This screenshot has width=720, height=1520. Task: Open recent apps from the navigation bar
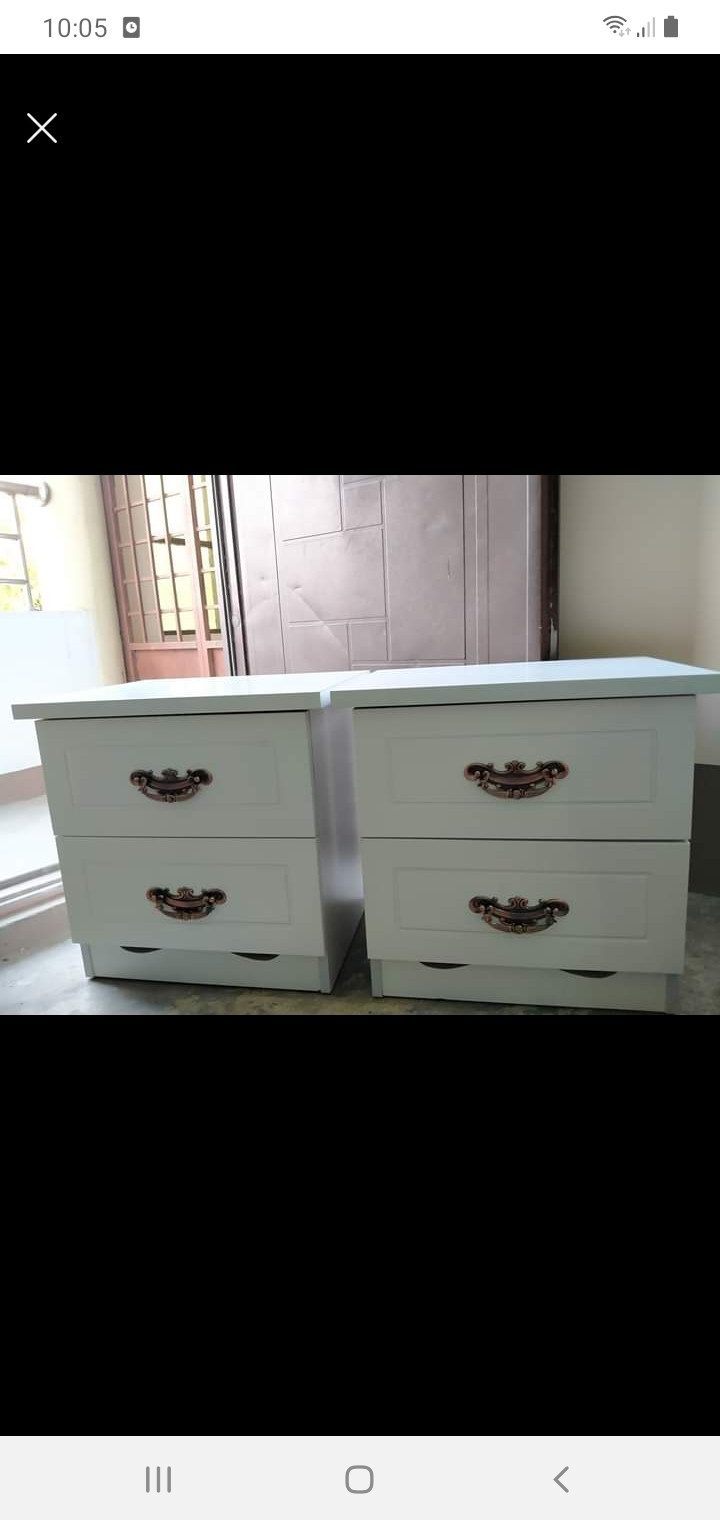point(158,1479)
